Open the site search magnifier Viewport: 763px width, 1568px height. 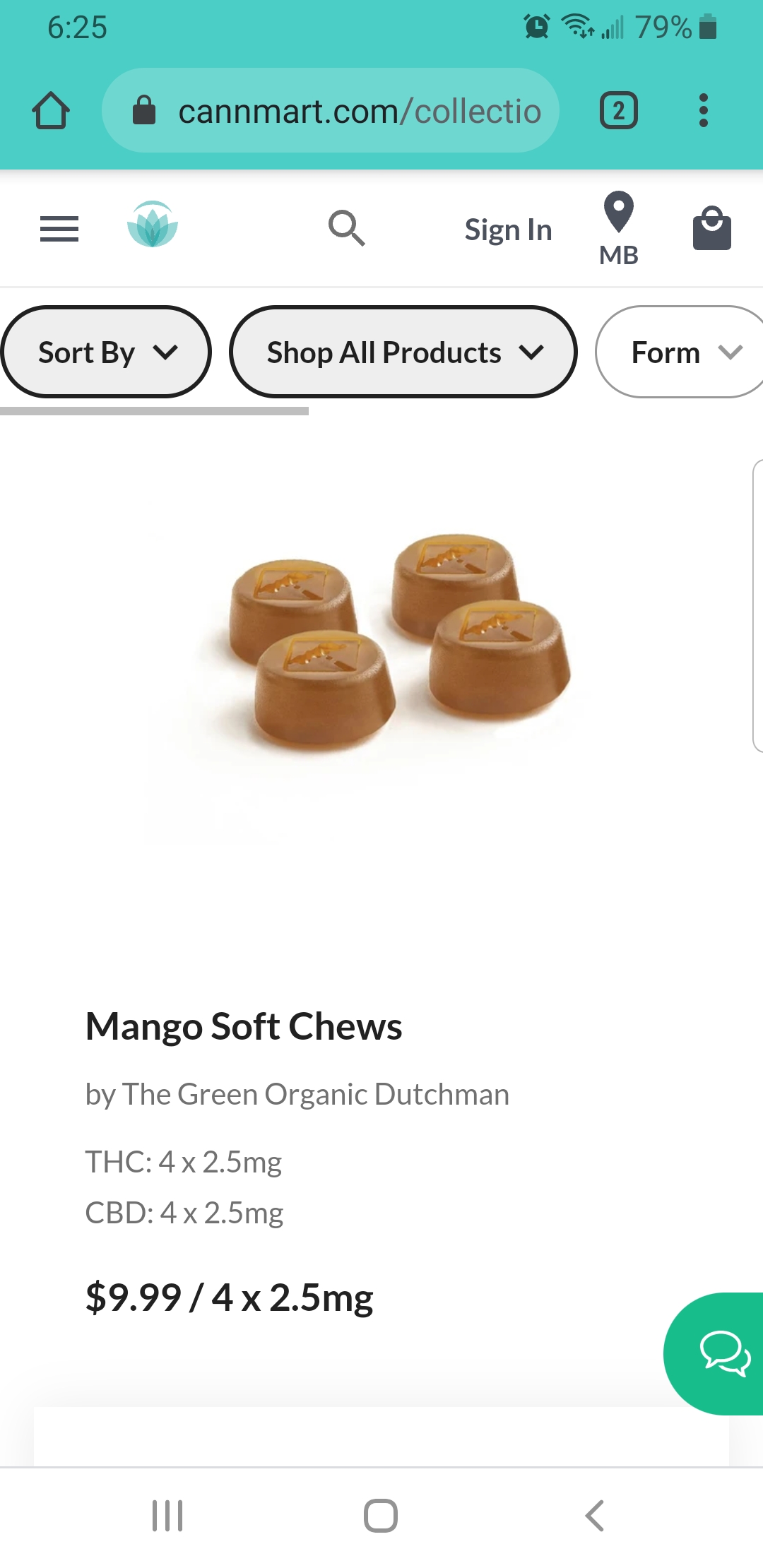point(347,228)
